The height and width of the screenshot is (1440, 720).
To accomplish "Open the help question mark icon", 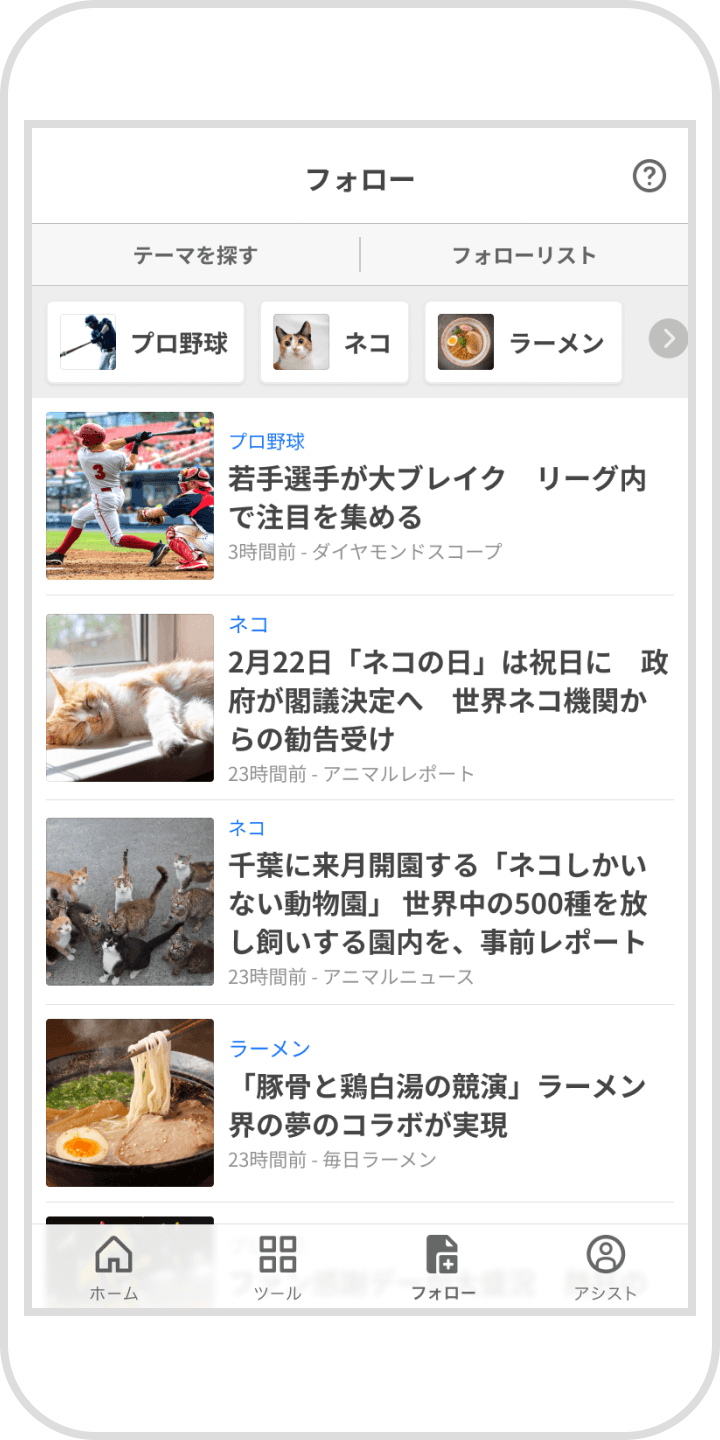I will pyautogui.click(x=651, y=176).
